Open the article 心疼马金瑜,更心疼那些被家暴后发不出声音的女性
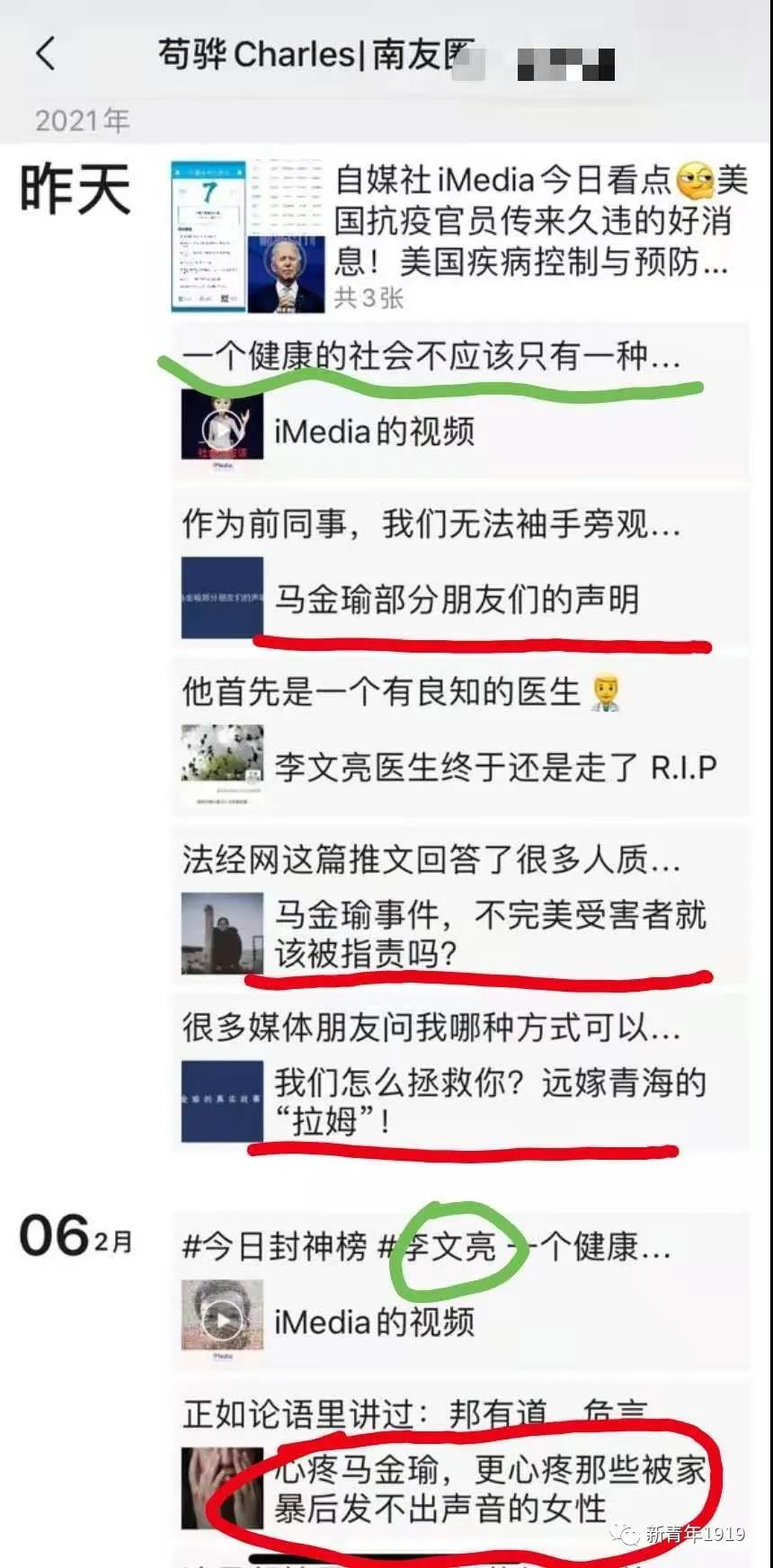 point(489,1489)
